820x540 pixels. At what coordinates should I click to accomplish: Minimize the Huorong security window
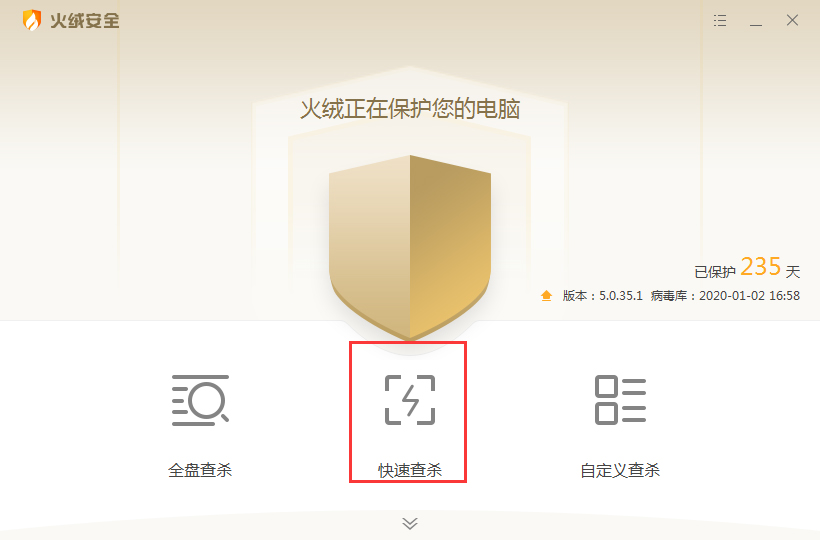(756, 20)
